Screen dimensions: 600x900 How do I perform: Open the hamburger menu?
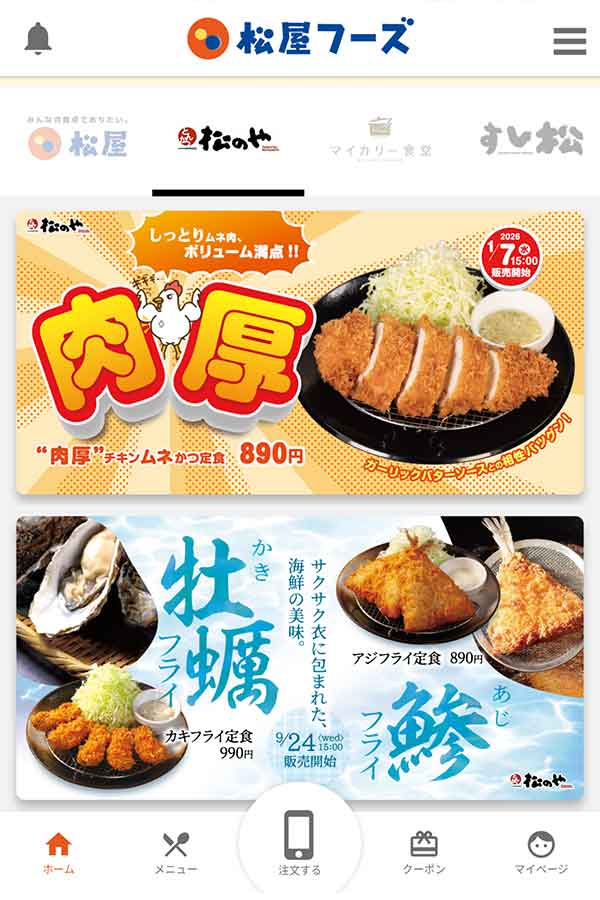point(569,41)
